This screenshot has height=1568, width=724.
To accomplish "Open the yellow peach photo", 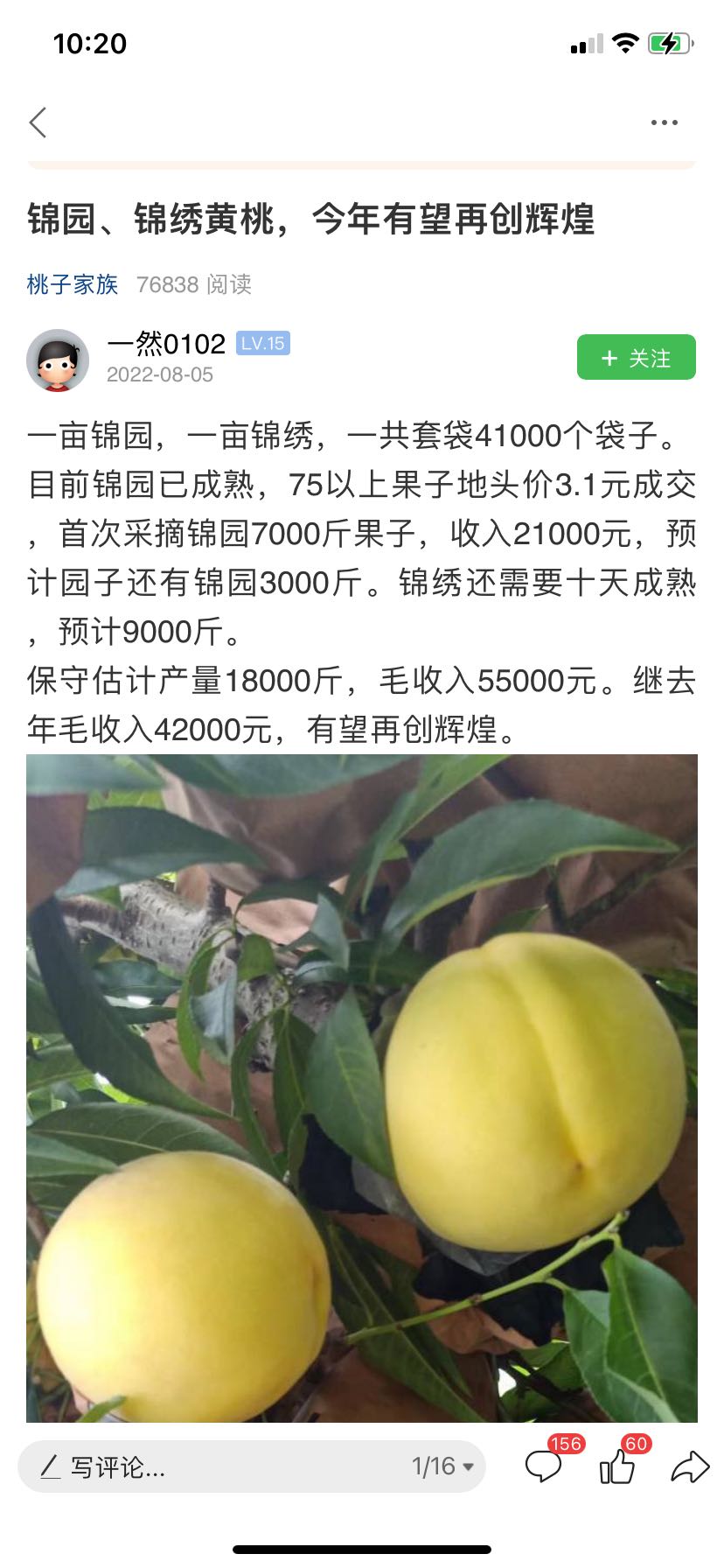I will (x=362, y=1087).
